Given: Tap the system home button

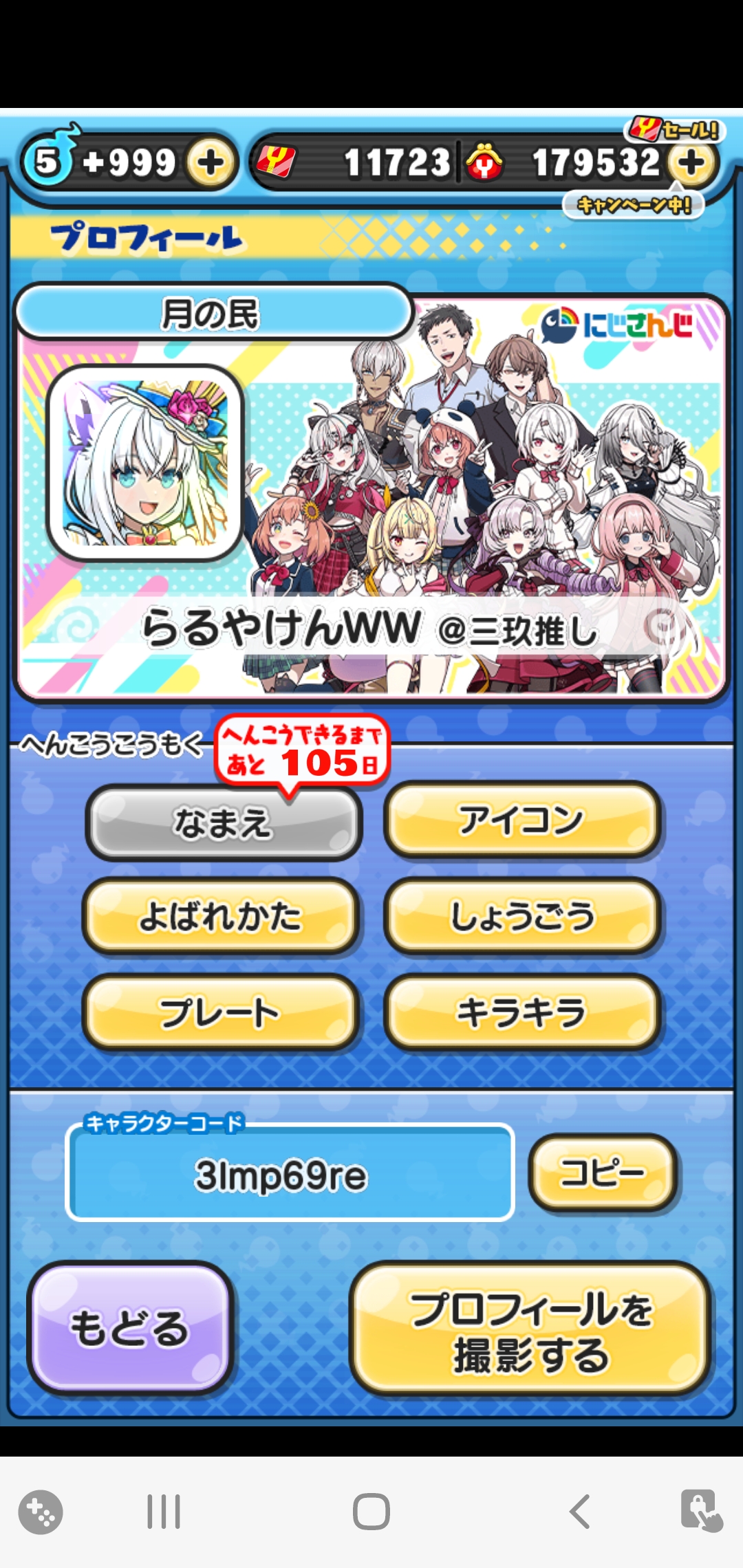Looking at the screenshot, I should [x=371, y=1512].
